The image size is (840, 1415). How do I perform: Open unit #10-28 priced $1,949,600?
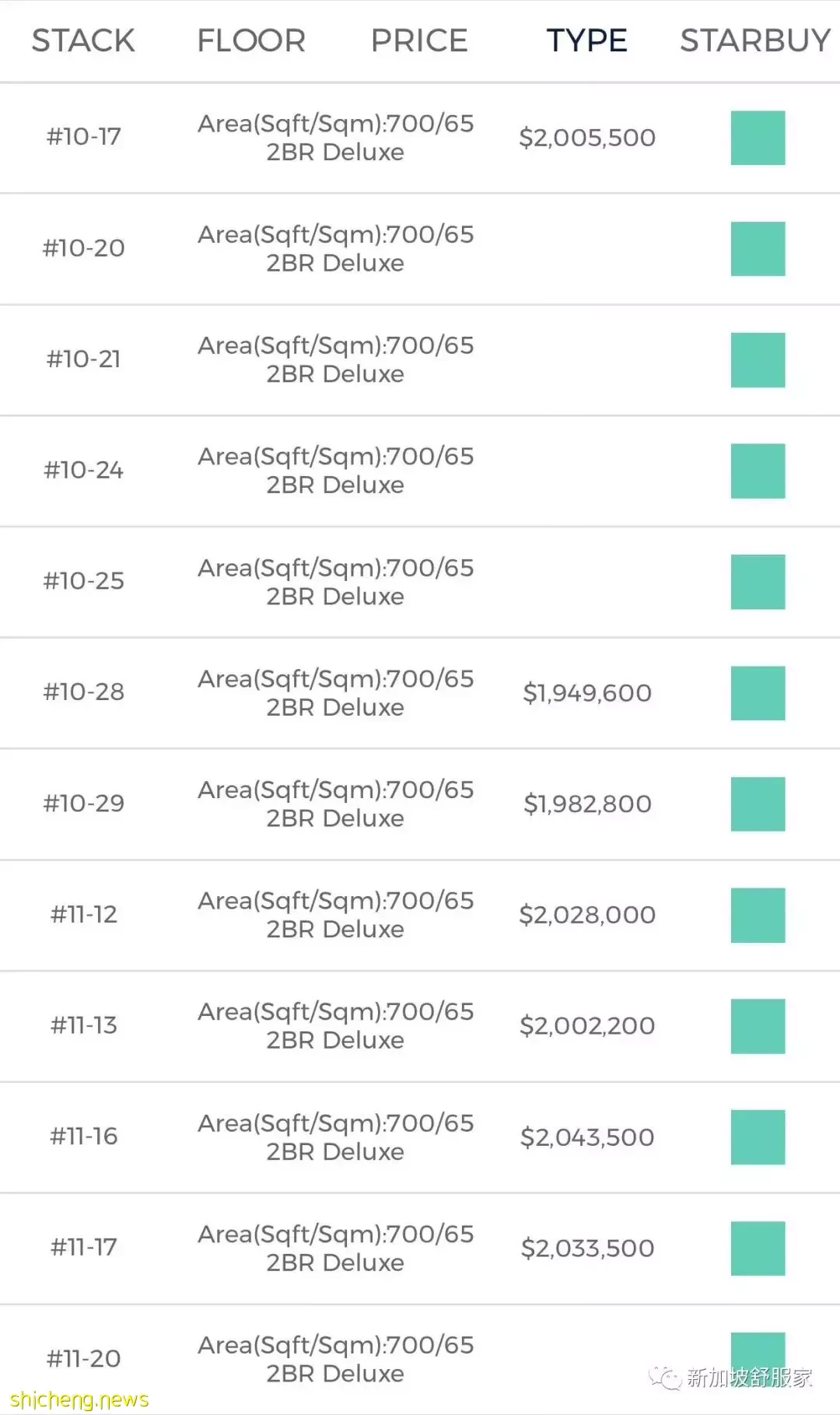(420, 693)
